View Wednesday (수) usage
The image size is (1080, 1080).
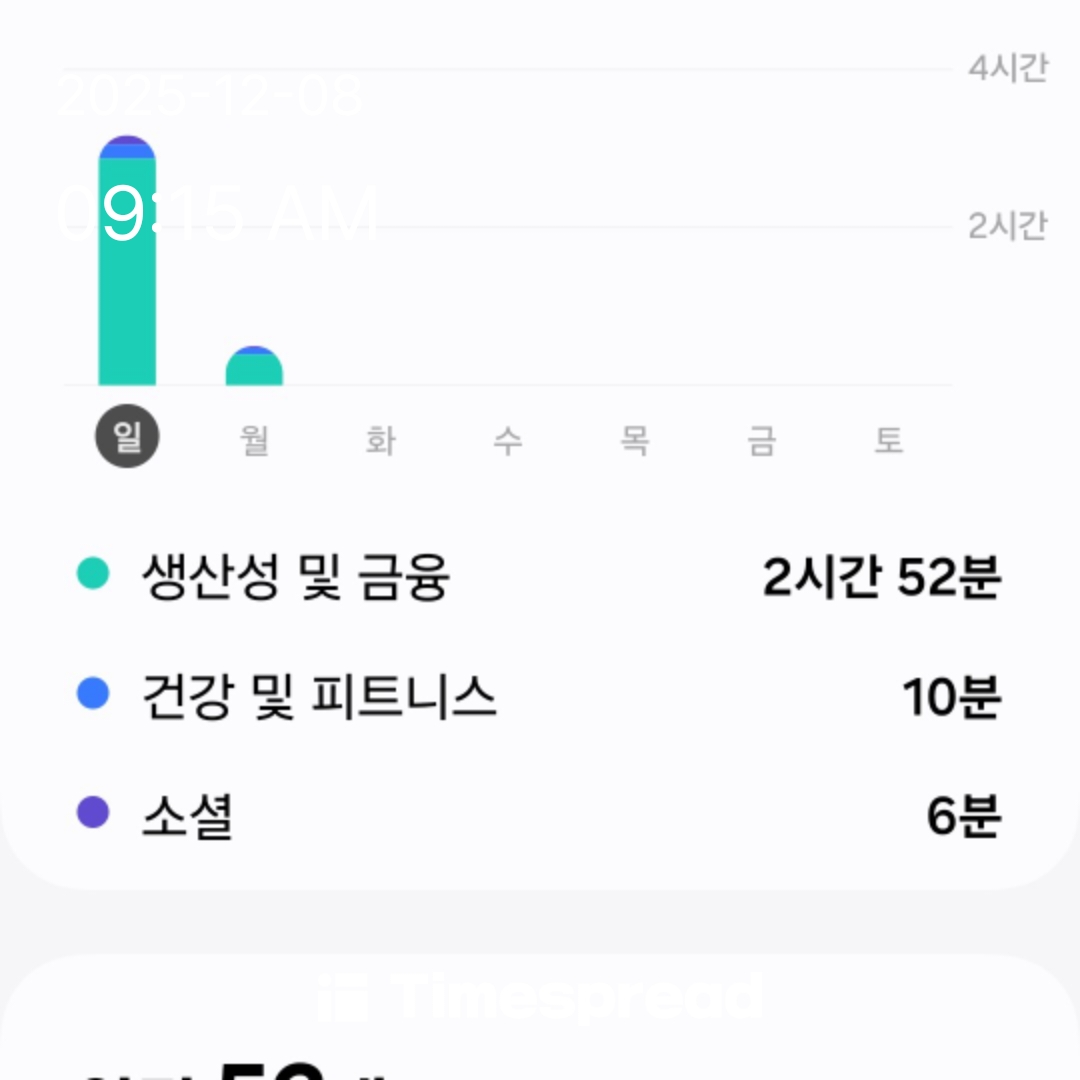(x=508, y=440)
